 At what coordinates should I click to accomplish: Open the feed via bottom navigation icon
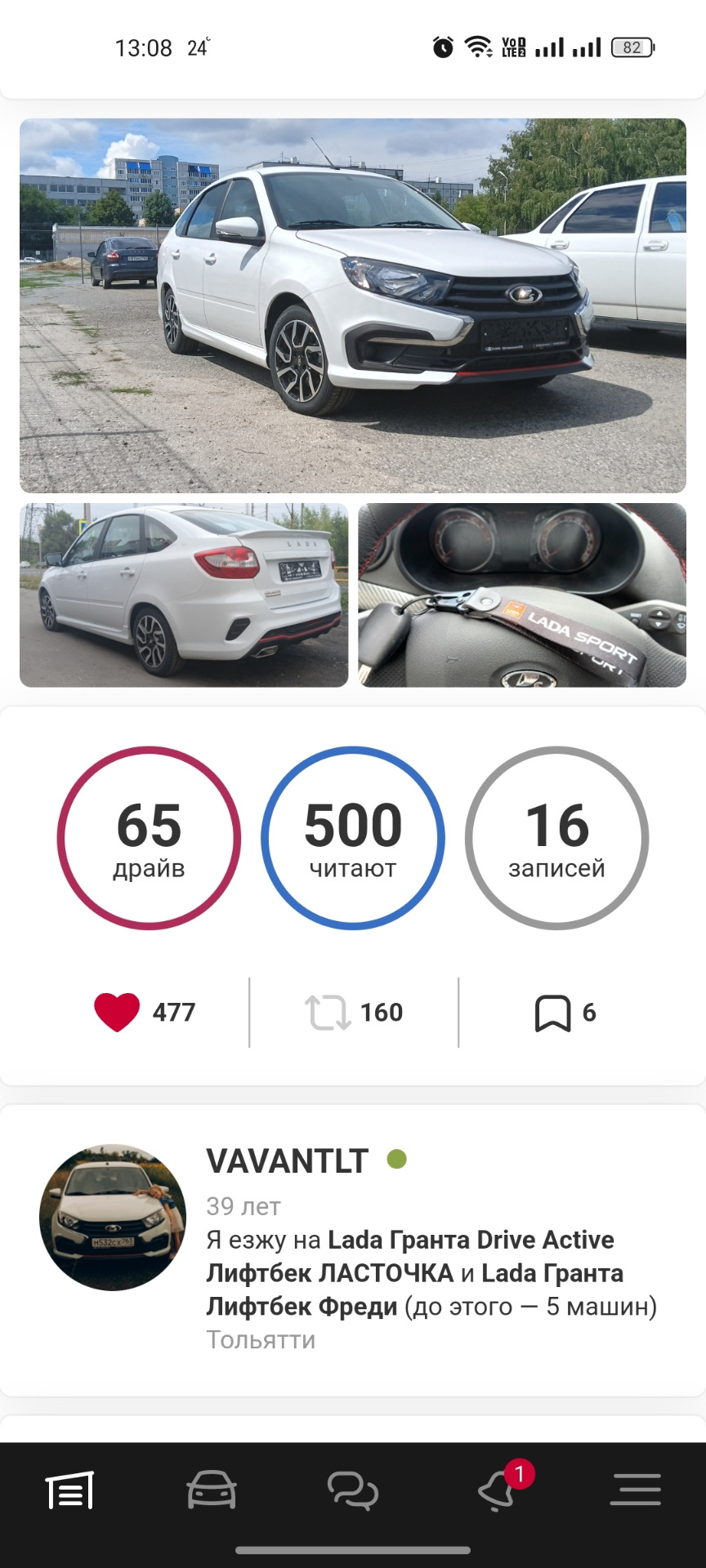tap(69, 1488)
